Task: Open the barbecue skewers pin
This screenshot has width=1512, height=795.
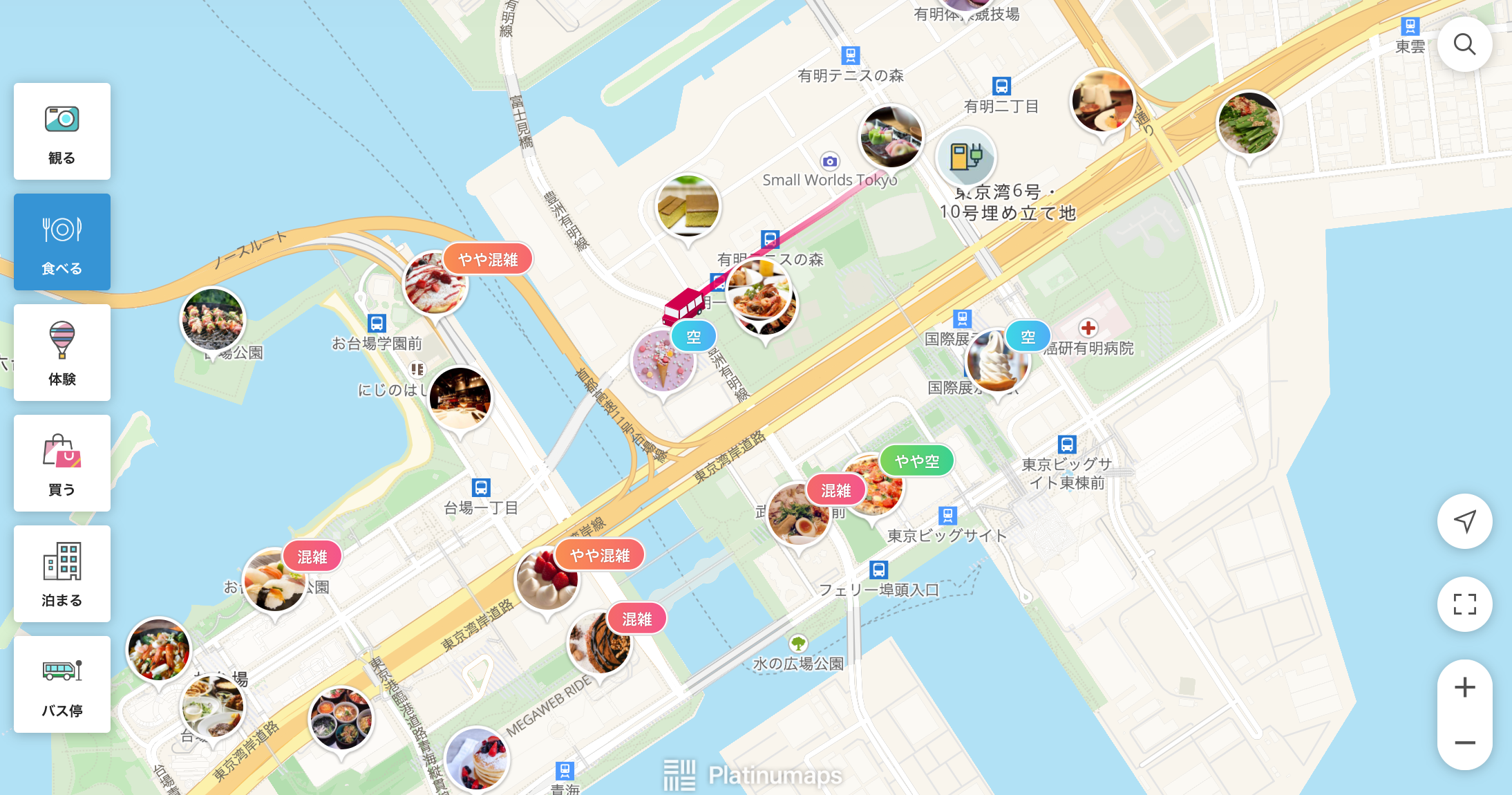Action: tap(212, 319)
